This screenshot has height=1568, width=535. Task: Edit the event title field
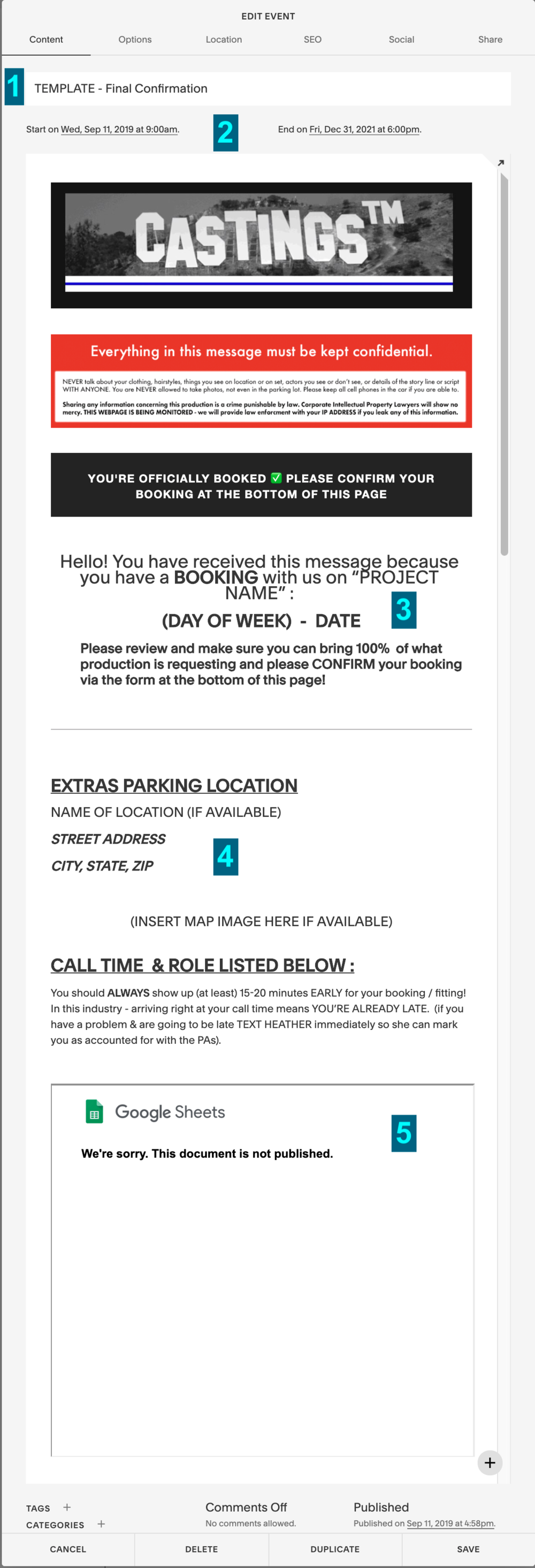pos(268,88)
